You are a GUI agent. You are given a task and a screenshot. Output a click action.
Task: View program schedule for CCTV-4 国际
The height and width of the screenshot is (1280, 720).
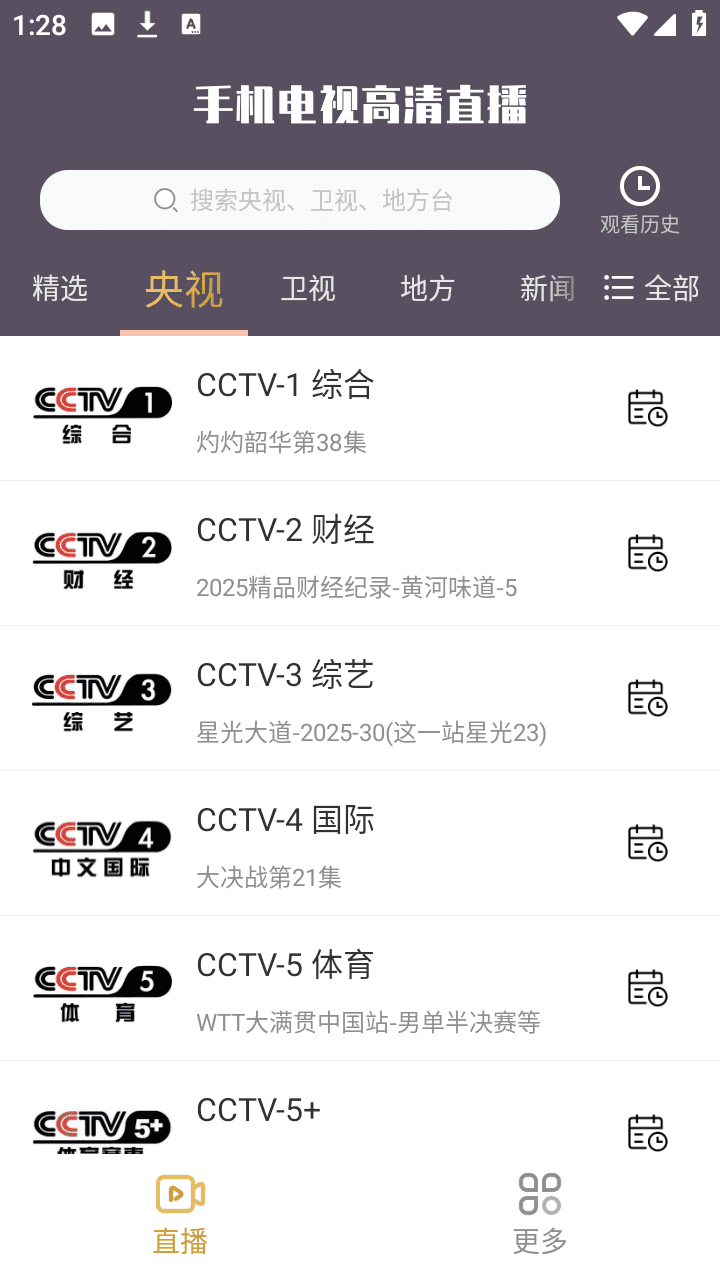647,843
